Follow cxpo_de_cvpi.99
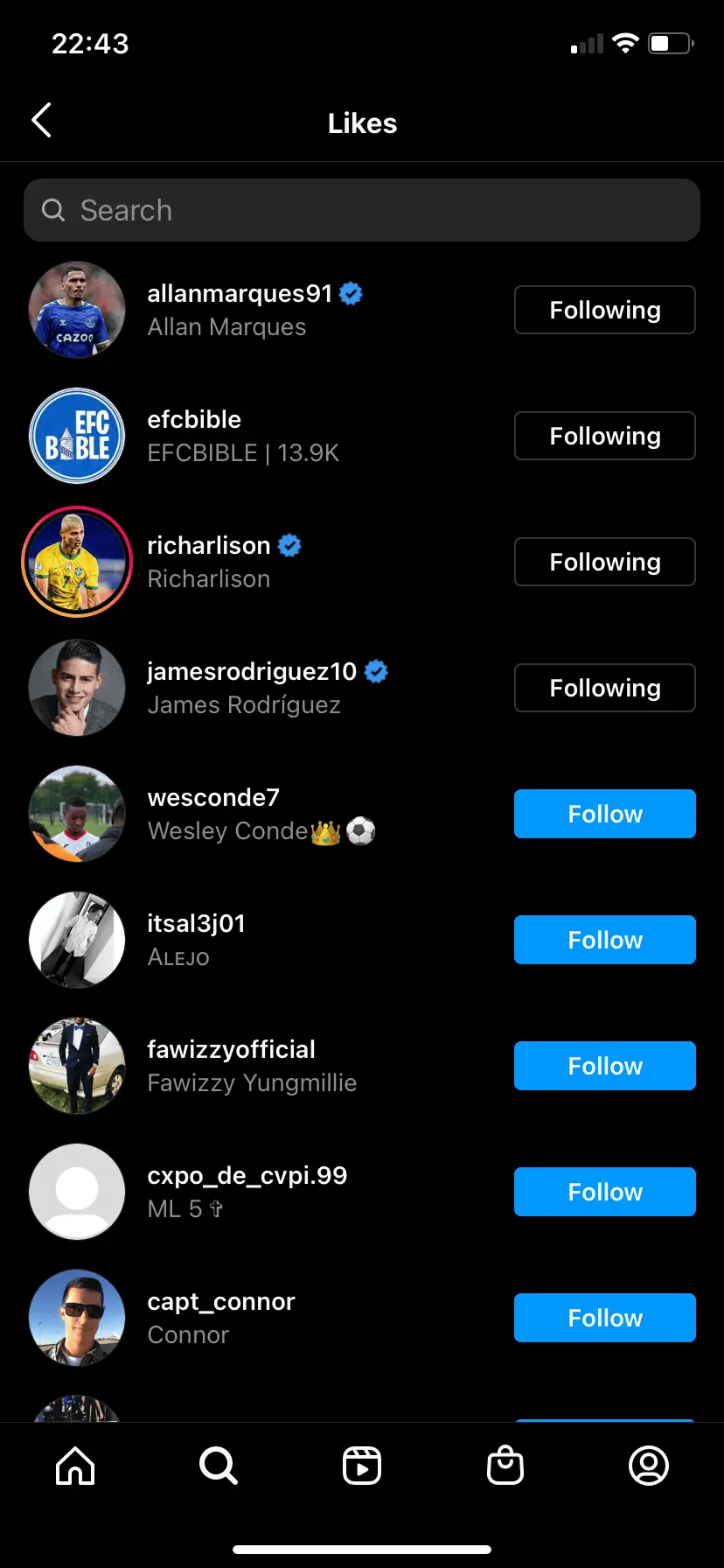The height and width of the screenshot is (1568, 724). click(x=604, y=1192)
